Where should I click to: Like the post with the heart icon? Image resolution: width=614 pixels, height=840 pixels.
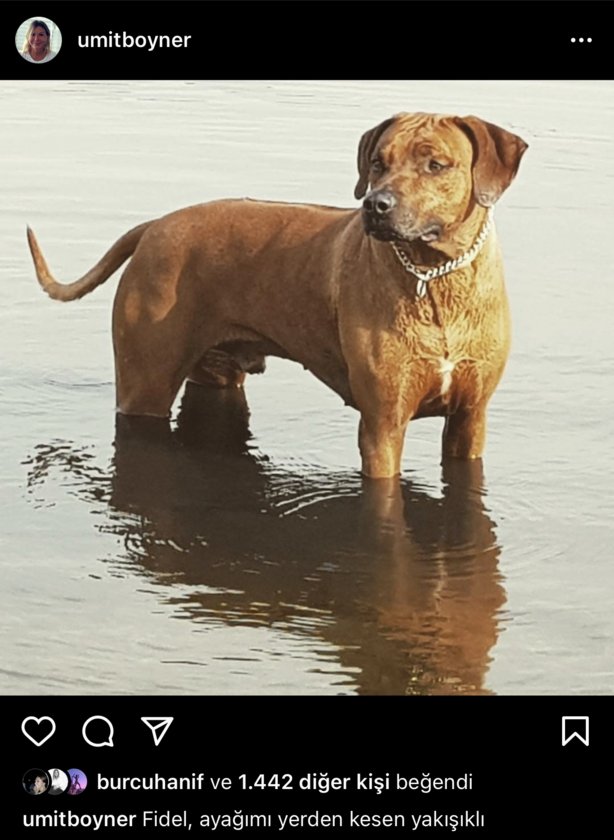pos(38,731)
